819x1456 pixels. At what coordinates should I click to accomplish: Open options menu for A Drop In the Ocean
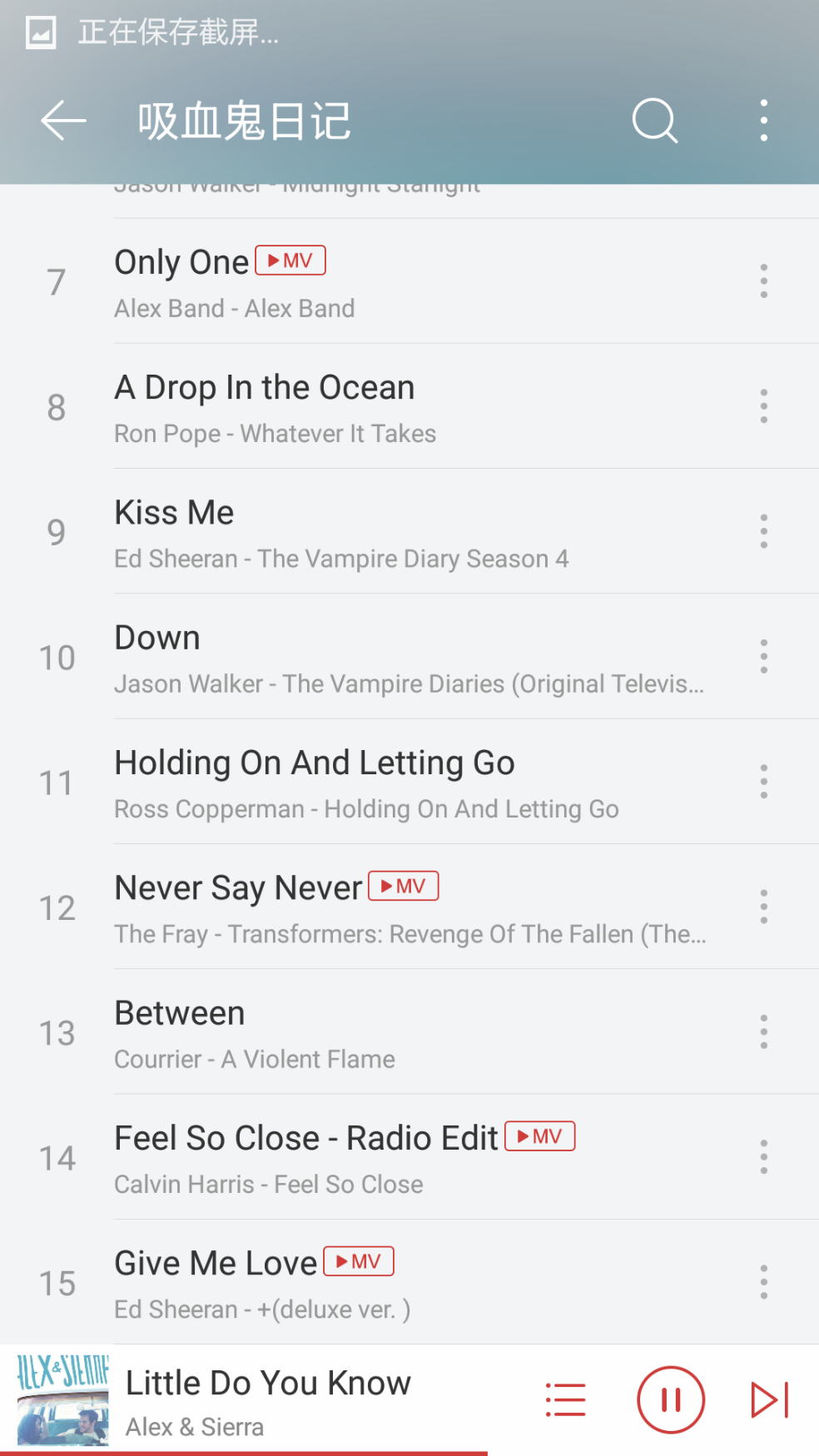(x=763, y=407)
